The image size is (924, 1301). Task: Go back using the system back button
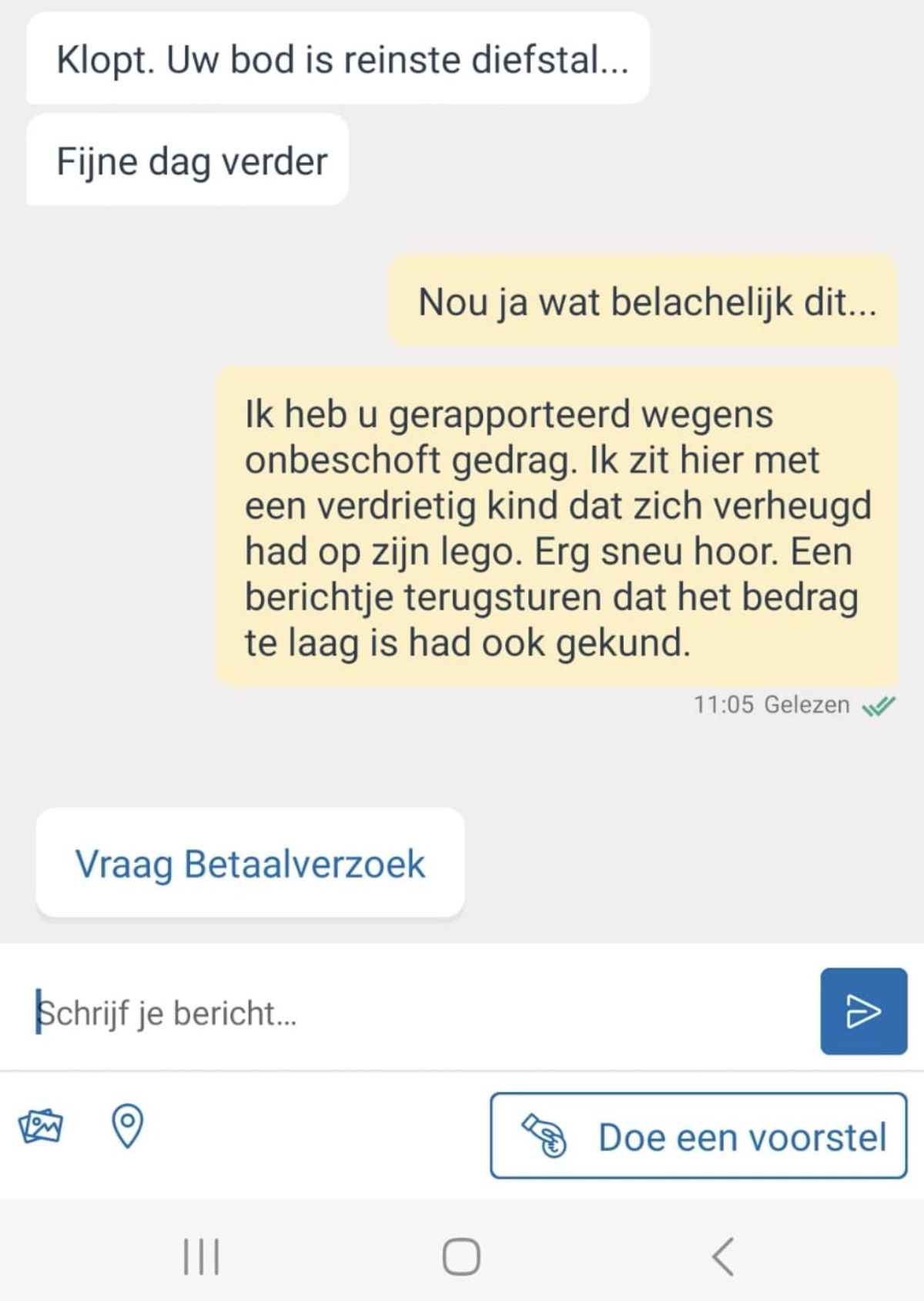(x=722, y=1256)
